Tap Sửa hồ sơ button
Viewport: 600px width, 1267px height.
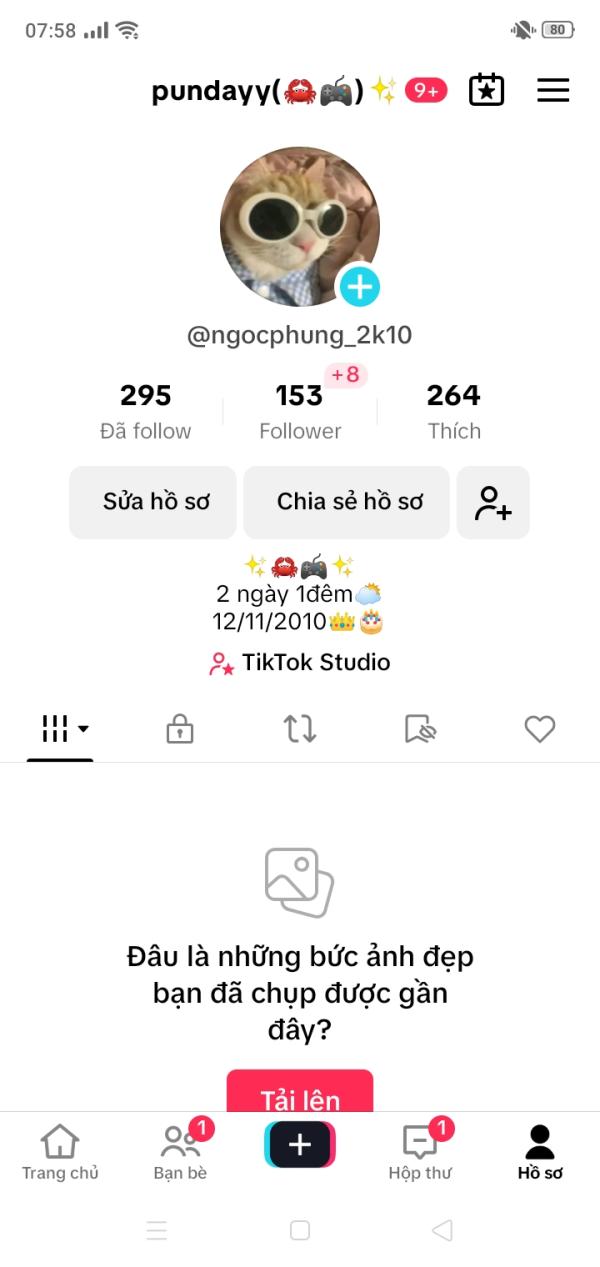pyautogui.click(x=153, y=502)
